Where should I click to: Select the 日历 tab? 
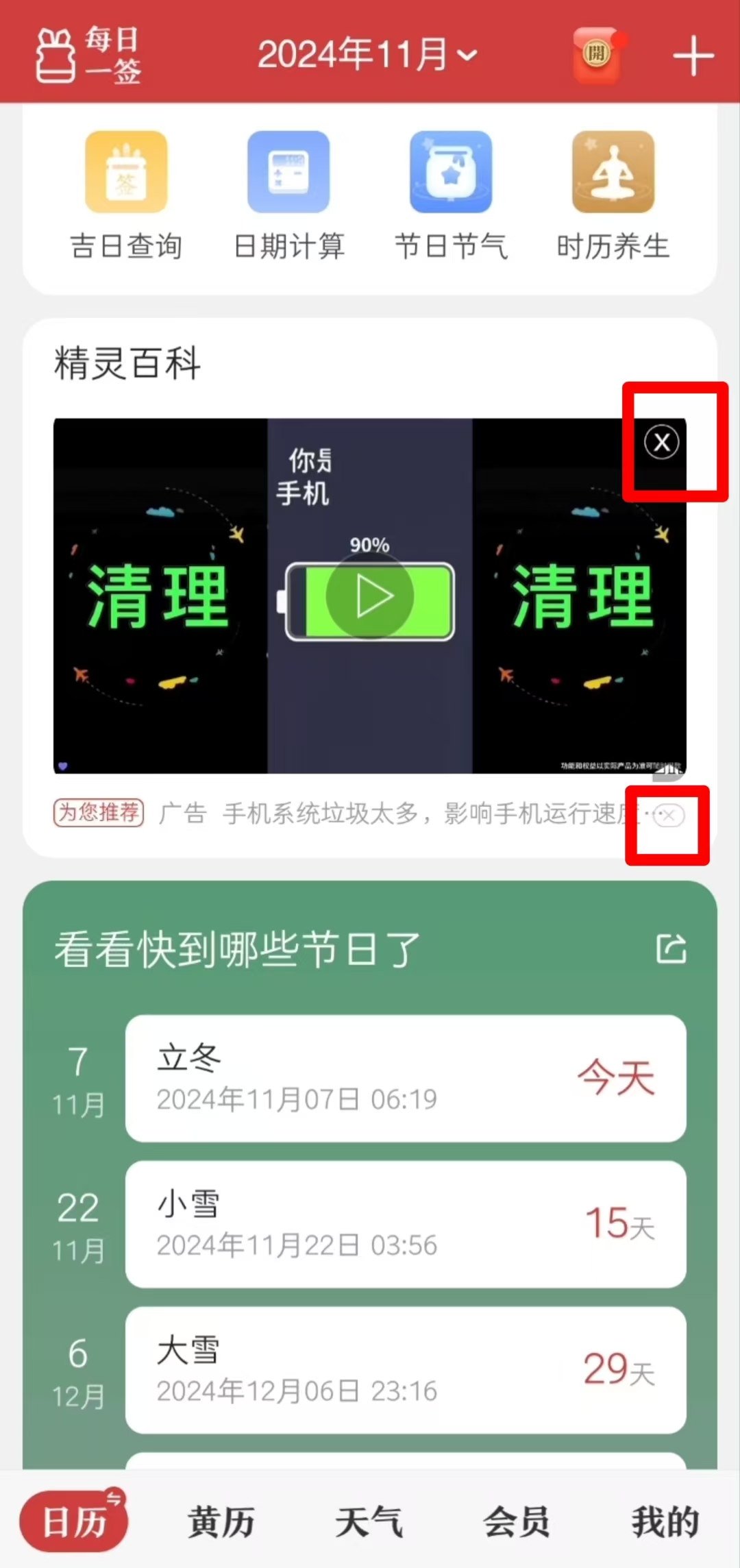coord(74,1521)
